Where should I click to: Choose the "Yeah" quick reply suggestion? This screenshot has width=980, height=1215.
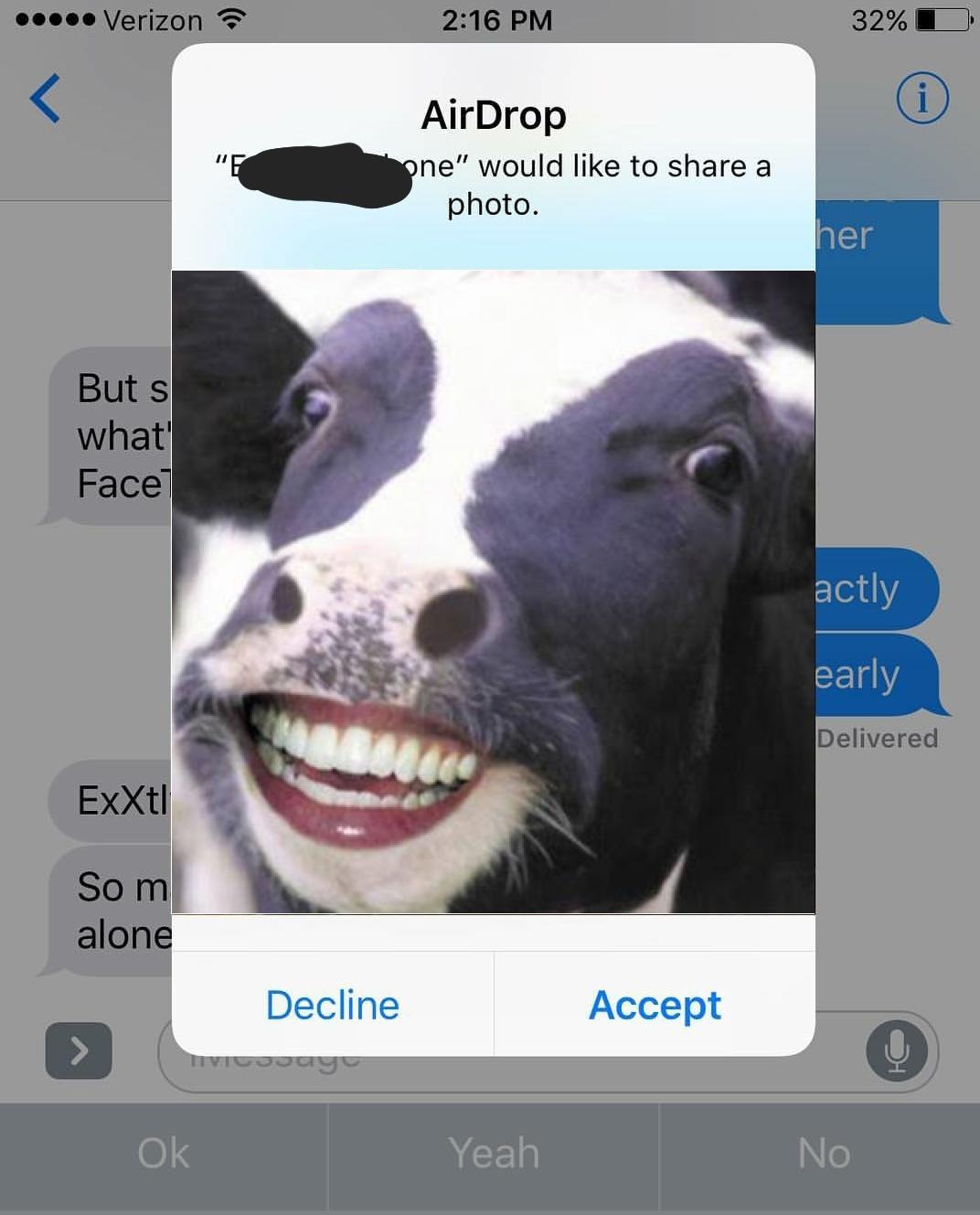click(494, 1154)
